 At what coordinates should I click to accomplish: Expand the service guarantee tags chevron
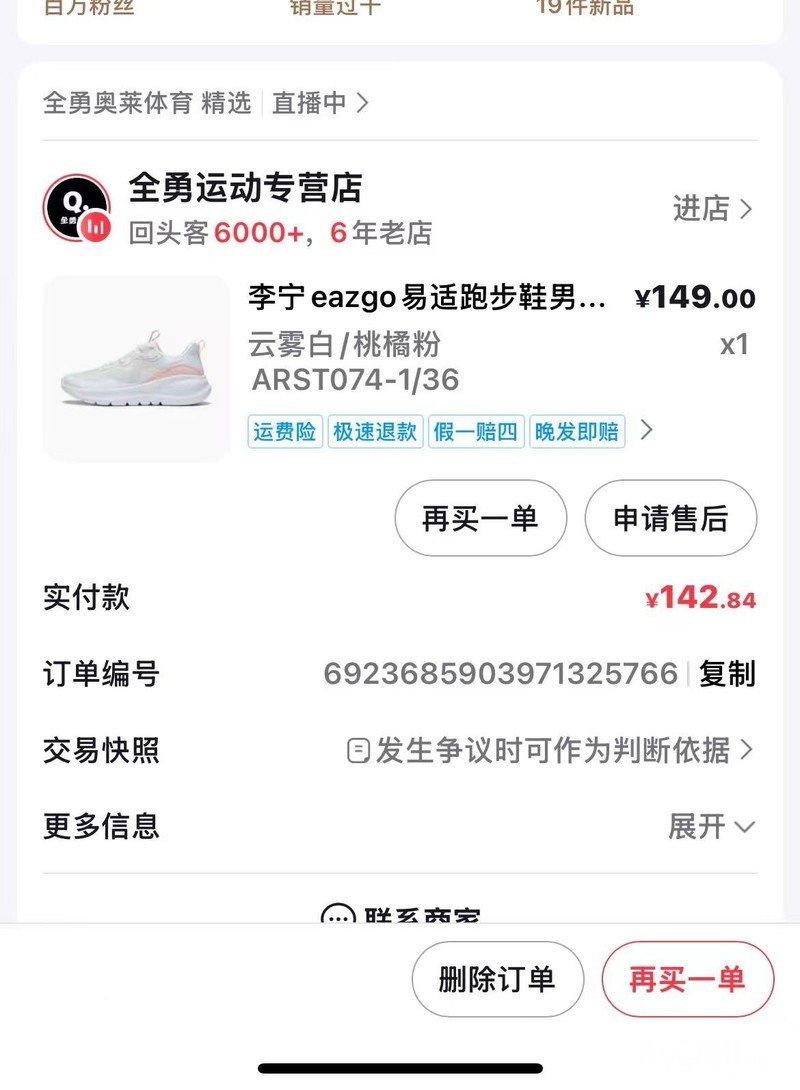pos(647,431)
